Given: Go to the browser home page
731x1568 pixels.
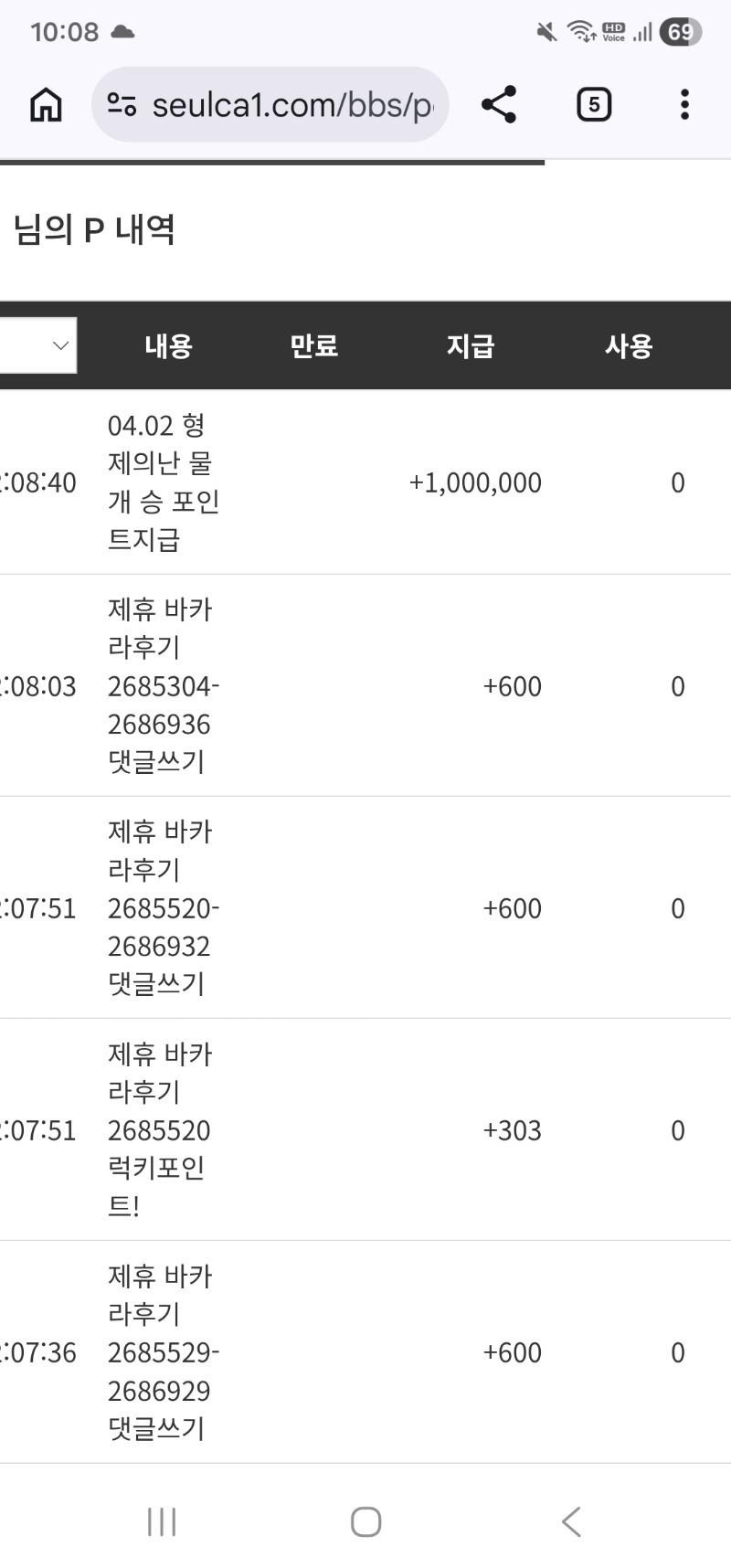Looking at the screenshot, I should point(46,105).
